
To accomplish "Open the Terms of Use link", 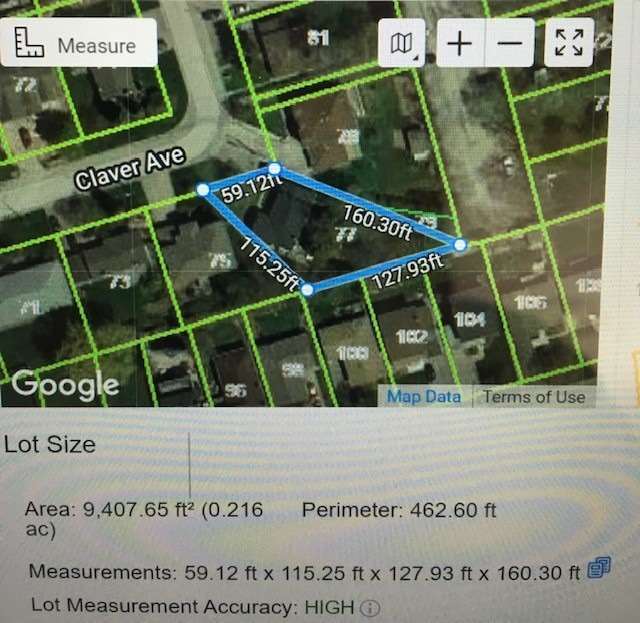I will coord(534,396).
